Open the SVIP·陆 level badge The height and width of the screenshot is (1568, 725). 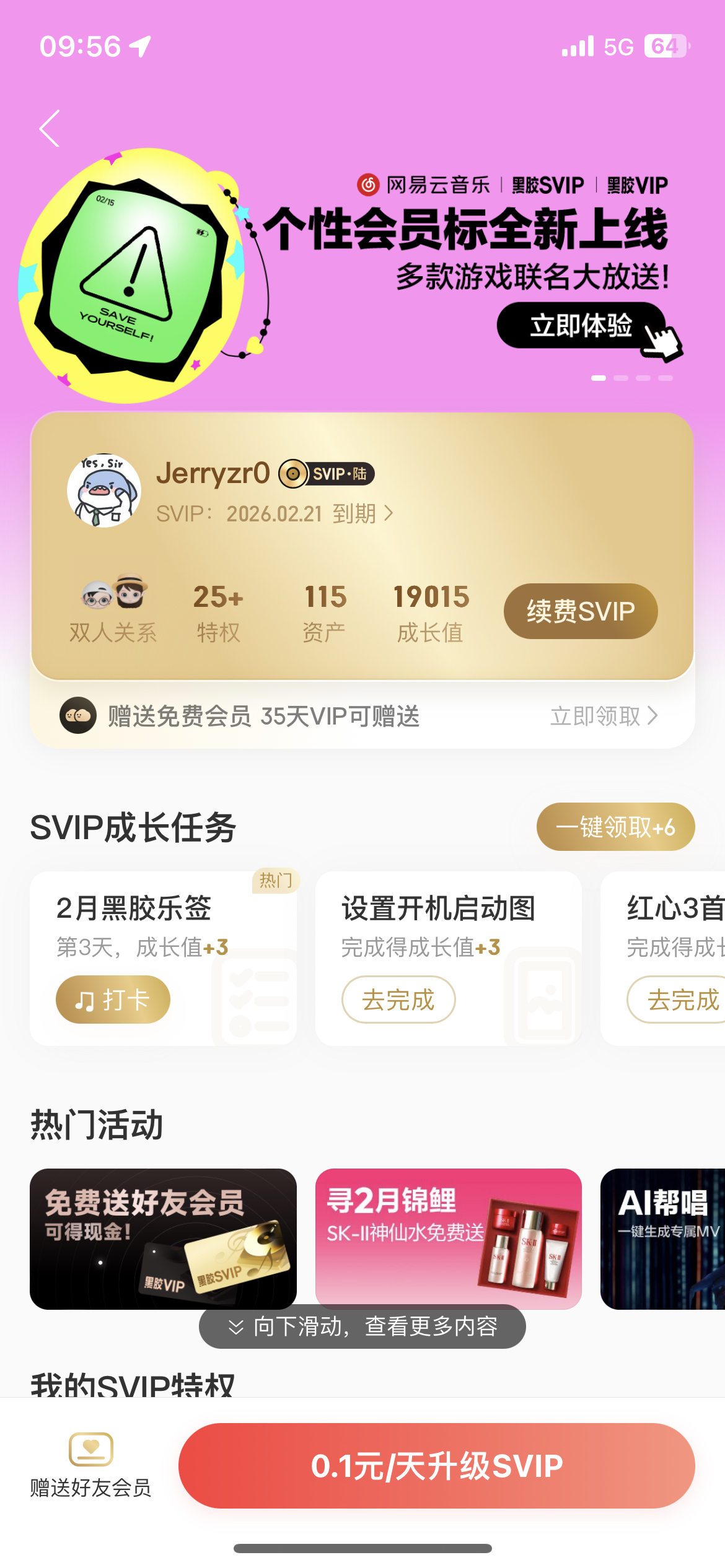(327, 474)
